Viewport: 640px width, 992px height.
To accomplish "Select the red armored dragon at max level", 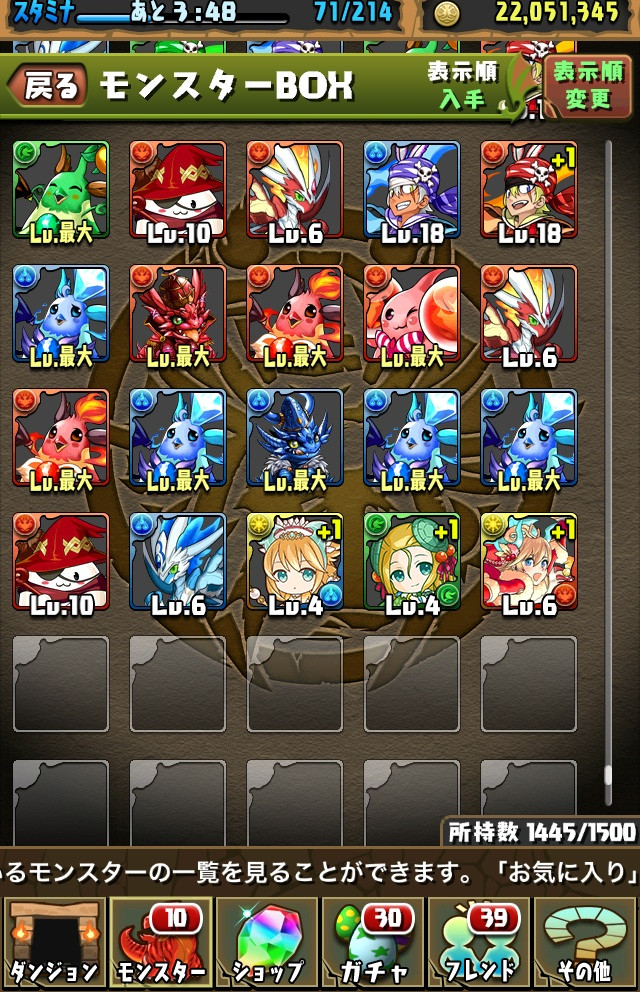I will pos(178,313).
